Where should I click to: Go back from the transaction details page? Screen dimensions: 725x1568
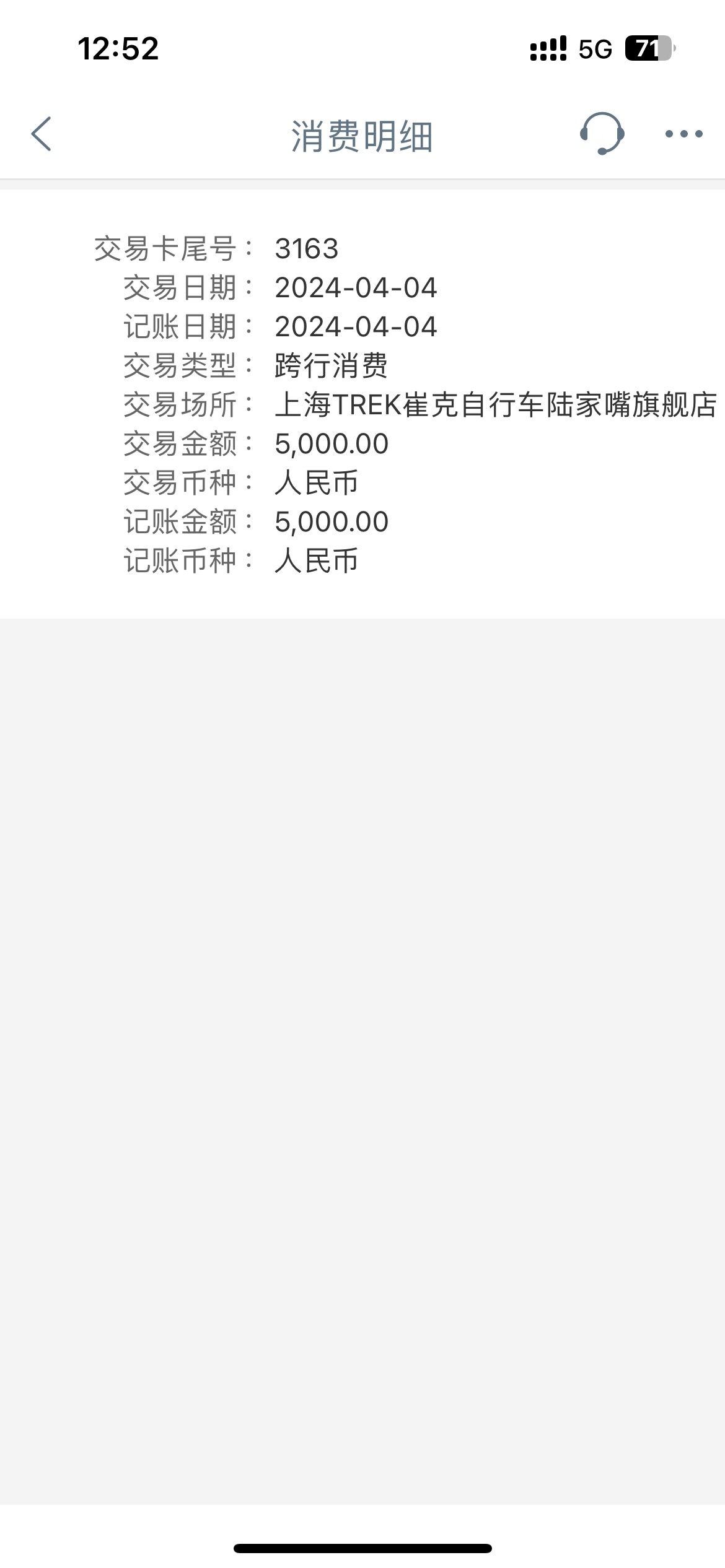(x=41, y=134)
